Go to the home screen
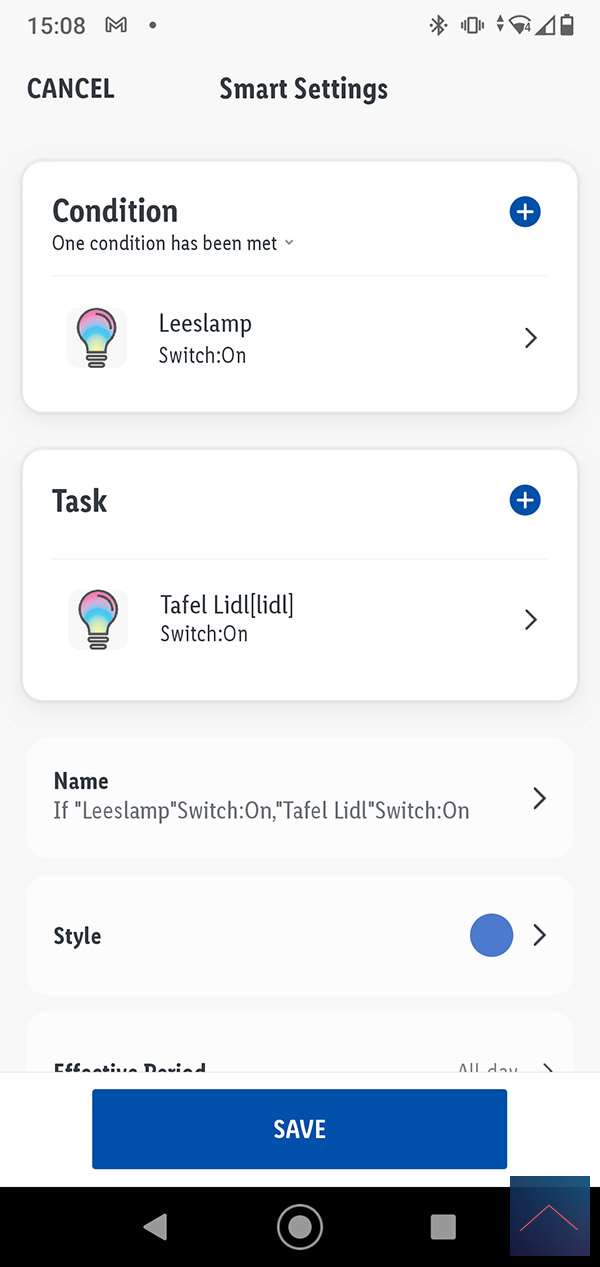This screenshot has height=1267, width=600. tap(300, 1227)
